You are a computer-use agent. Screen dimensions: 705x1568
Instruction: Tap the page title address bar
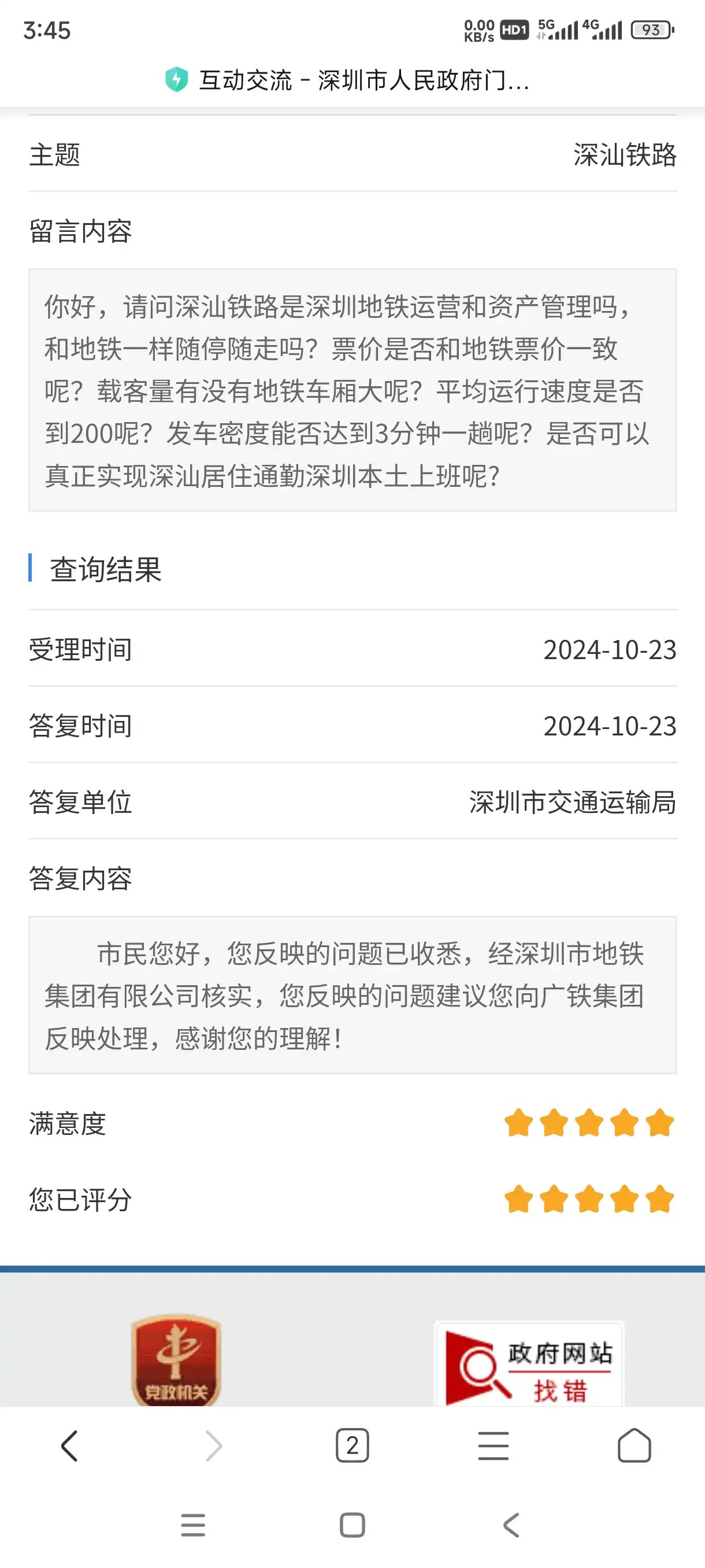click(363, 80)
